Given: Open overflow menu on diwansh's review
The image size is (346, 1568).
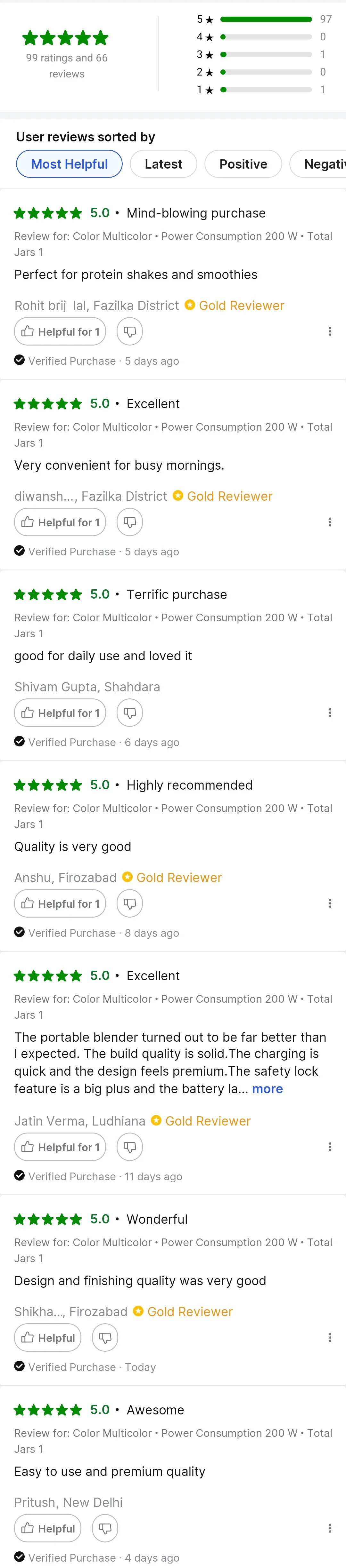Looking at the screenshot, I should click(330, 522).
